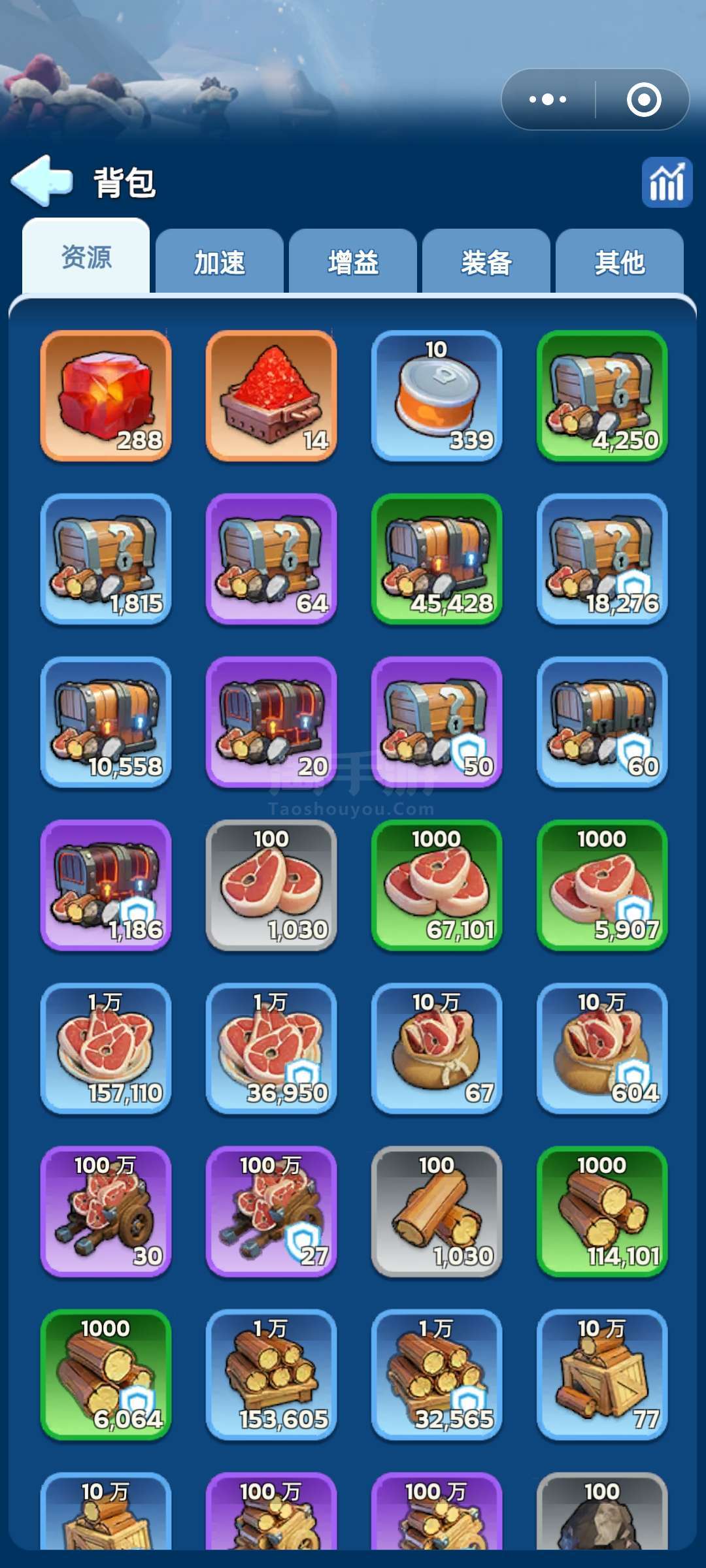
Task: Select the red powder cart item with 14
Action: point(271,396)
